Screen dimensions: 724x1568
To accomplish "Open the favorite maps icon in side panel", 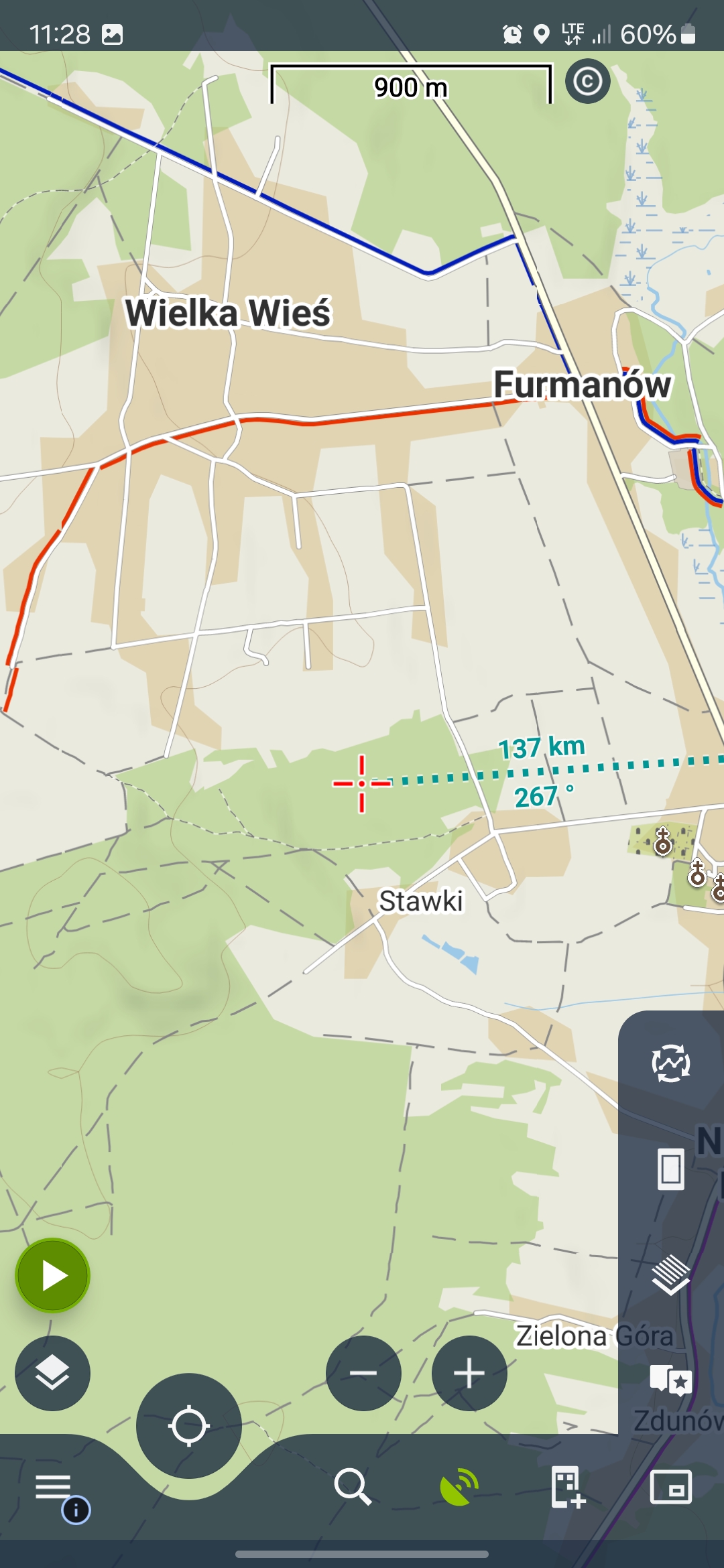I will pos(671,1380).
